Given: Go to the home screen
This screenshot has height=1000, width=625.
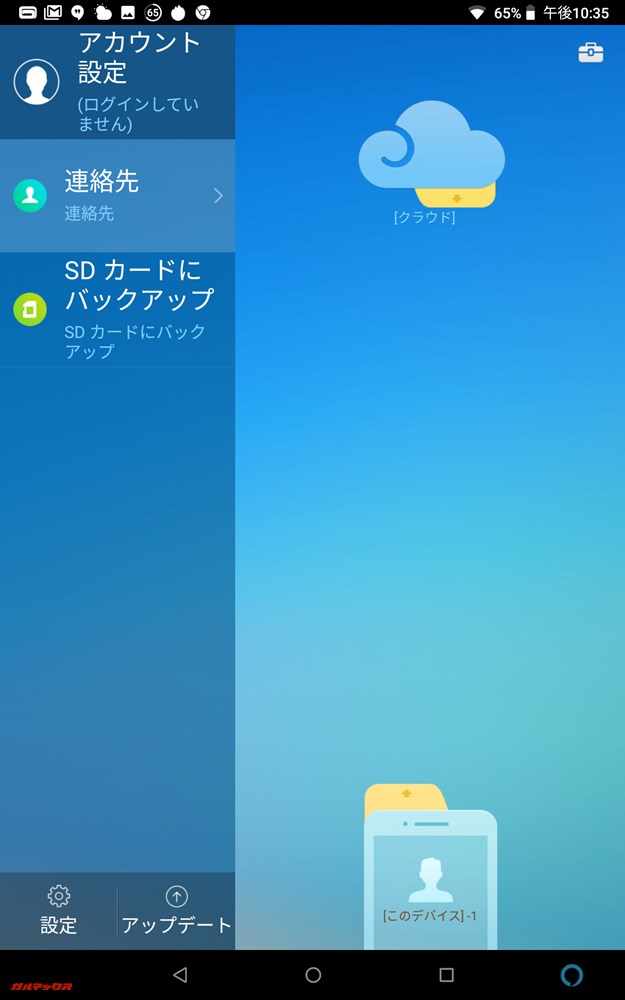Looking at the screenshot, I should coord(313,975).
